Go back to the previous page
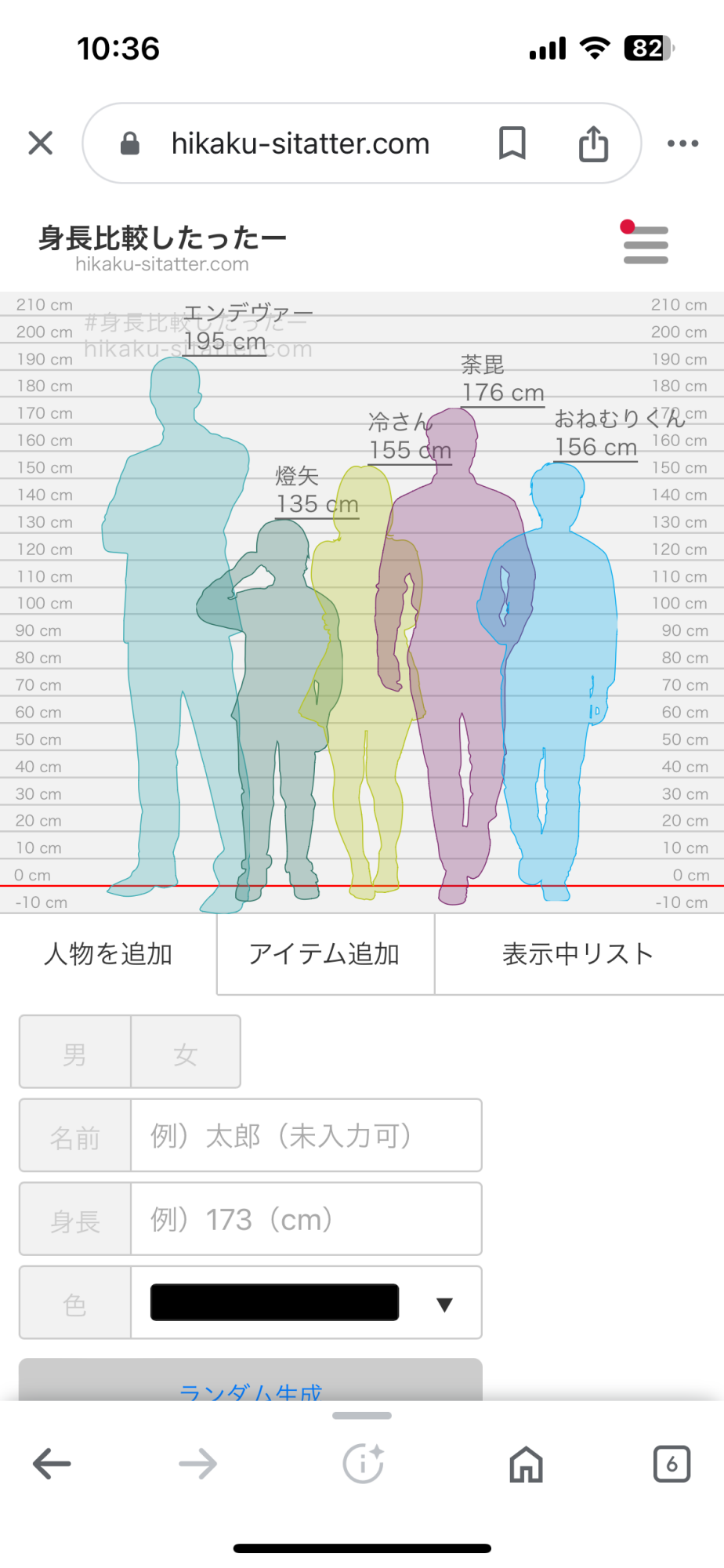 [52, 1464]
